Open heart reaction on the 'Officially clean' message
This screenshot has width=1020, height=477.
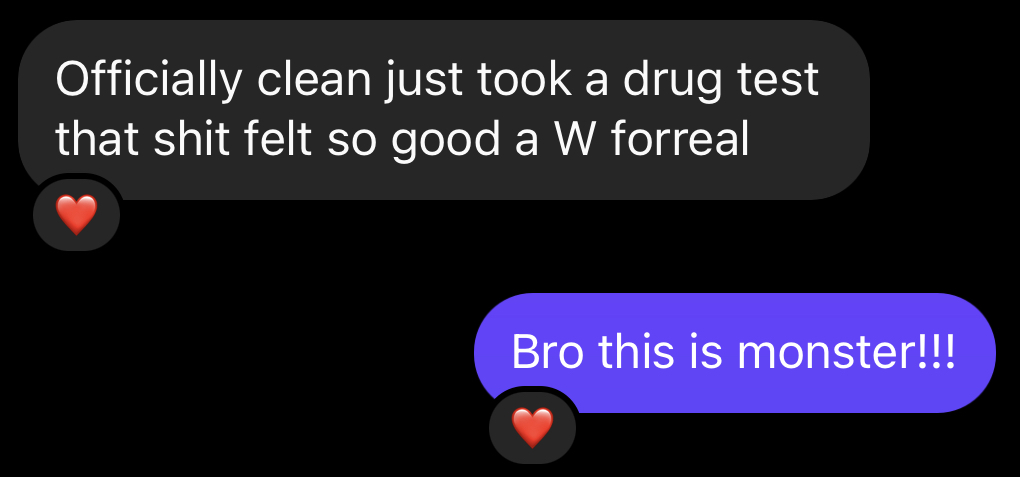(77, 215)
